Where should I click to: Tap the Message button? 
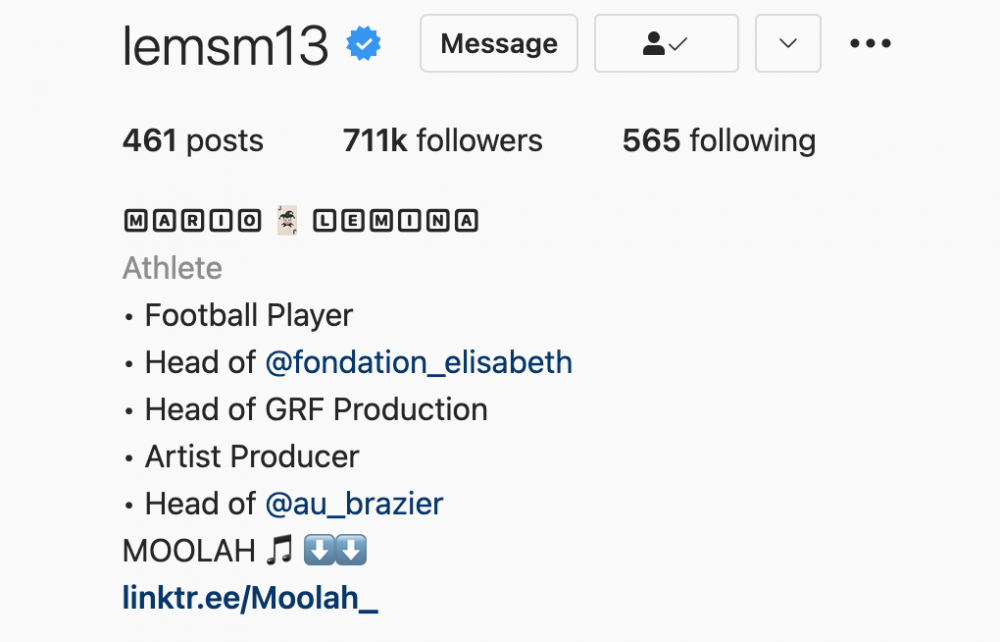498,44
